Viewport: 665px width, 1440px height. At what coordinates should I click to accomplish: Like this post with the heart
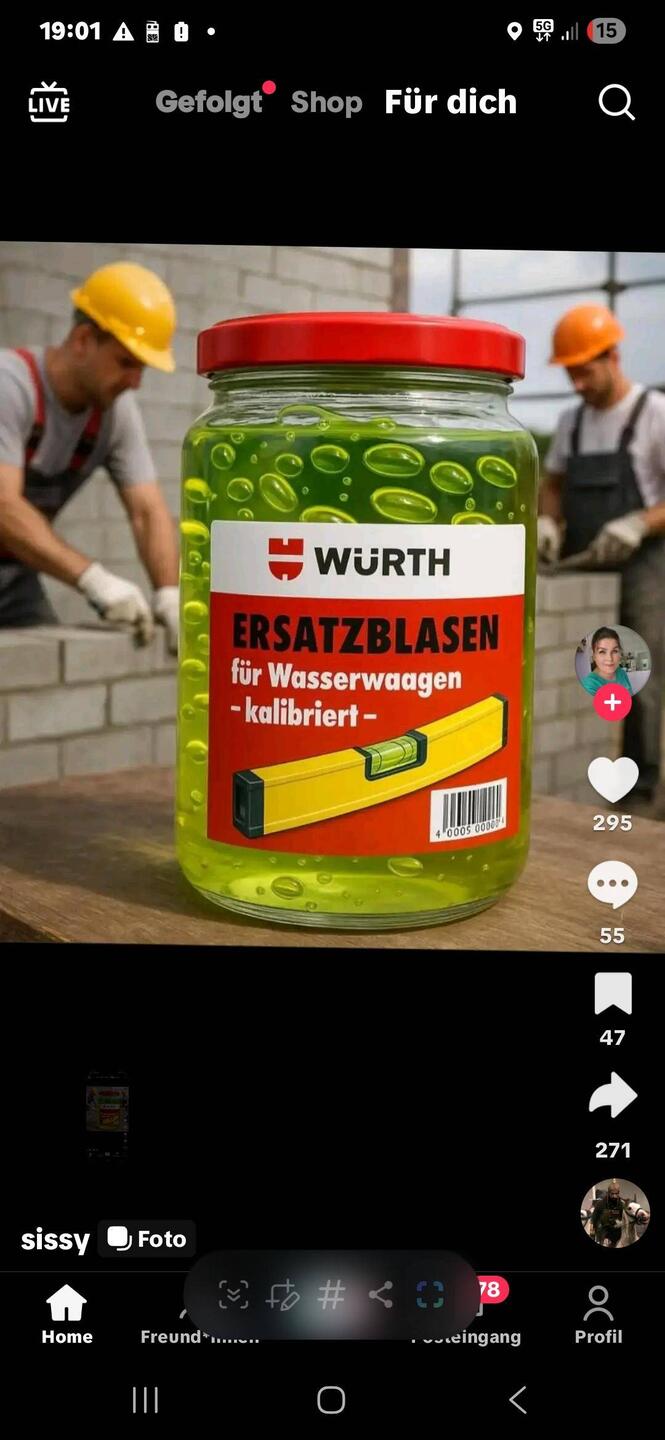coord(612,781)
